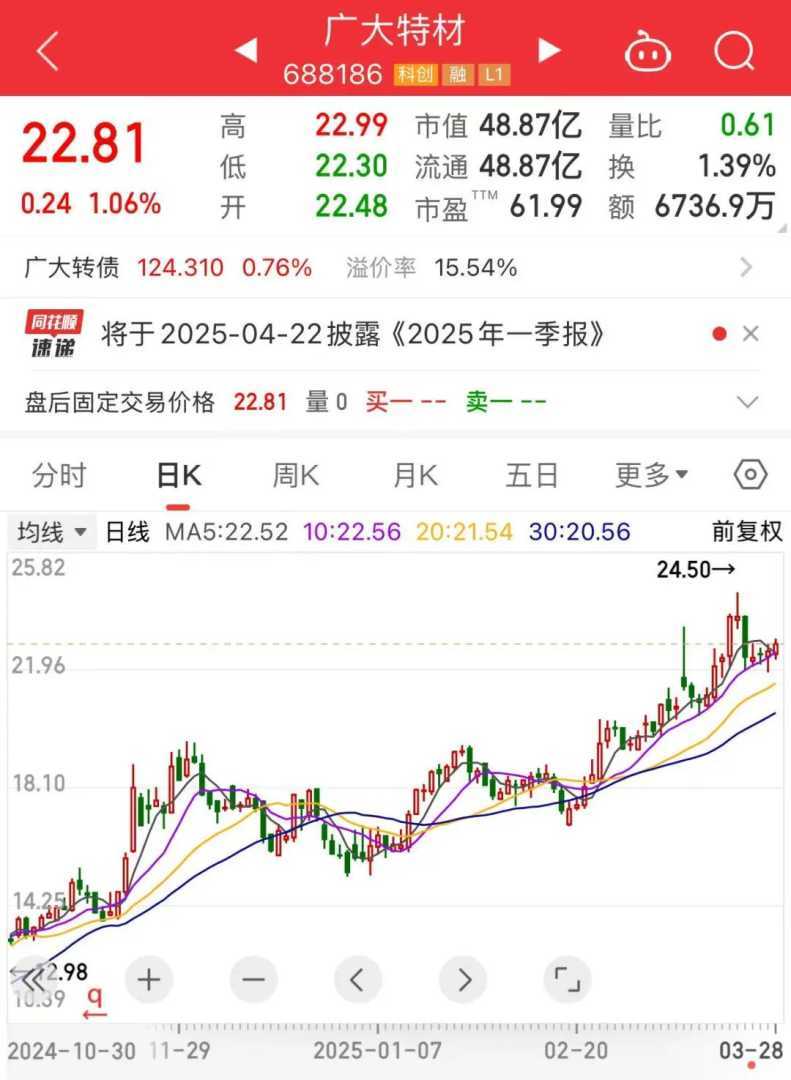Open the 均线 indicator dropdown
Screen dimensions: 791x1080
tap(52, 532)
